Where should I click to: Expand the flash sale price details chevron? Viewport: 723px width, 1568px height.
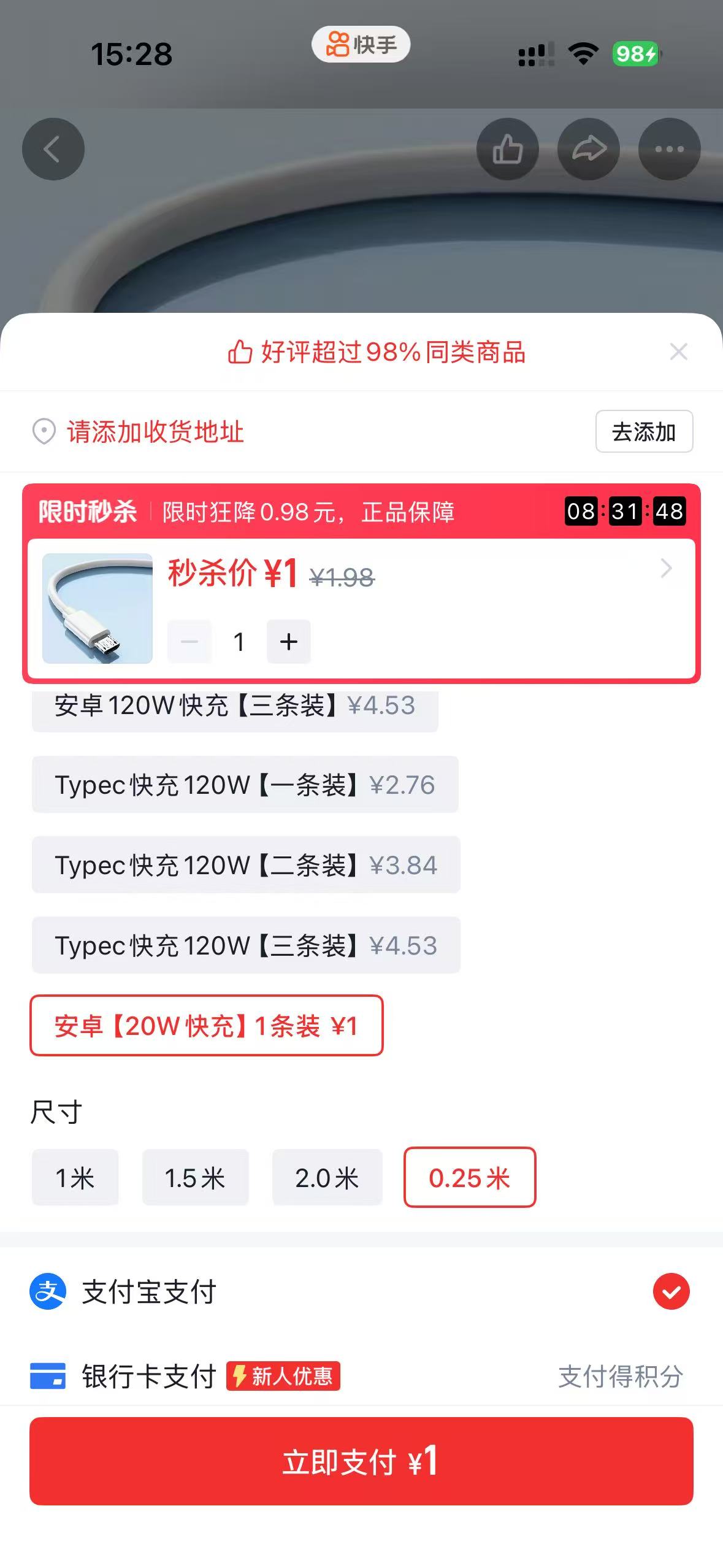pyautogui.click(x=667, y=569)
